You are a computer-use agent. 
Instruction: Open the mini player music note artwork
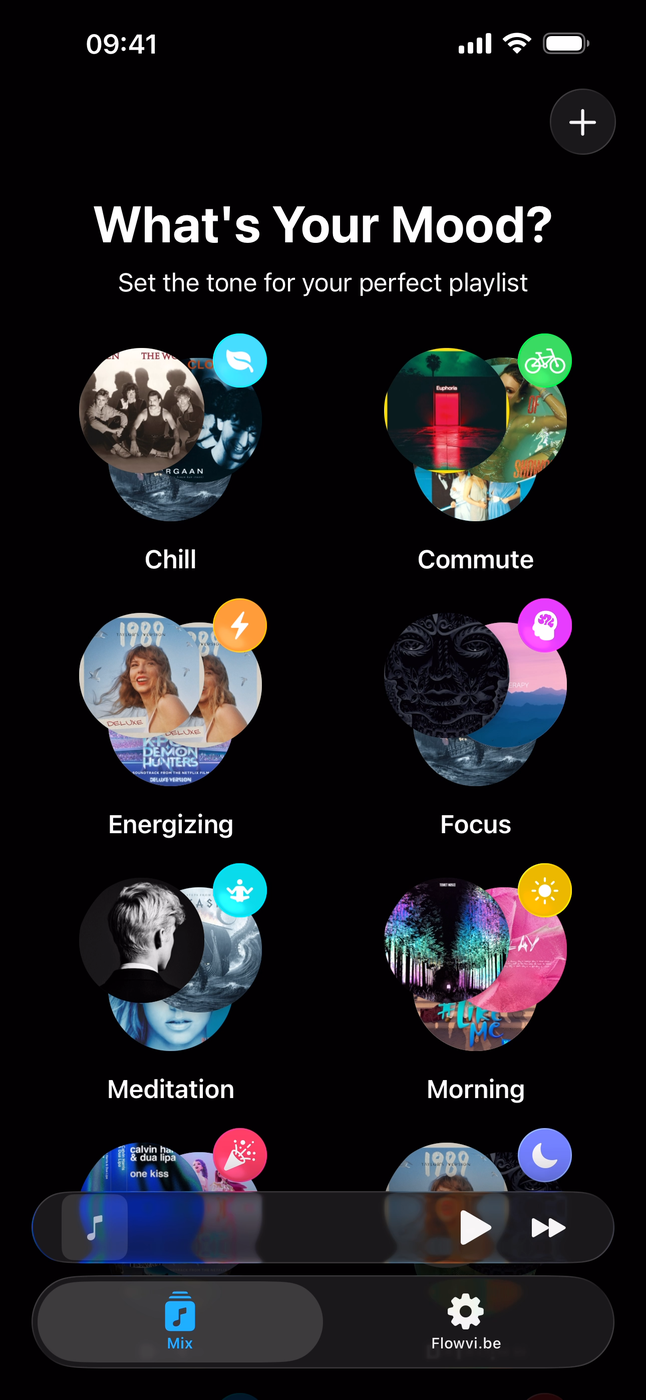[95, 1227]
